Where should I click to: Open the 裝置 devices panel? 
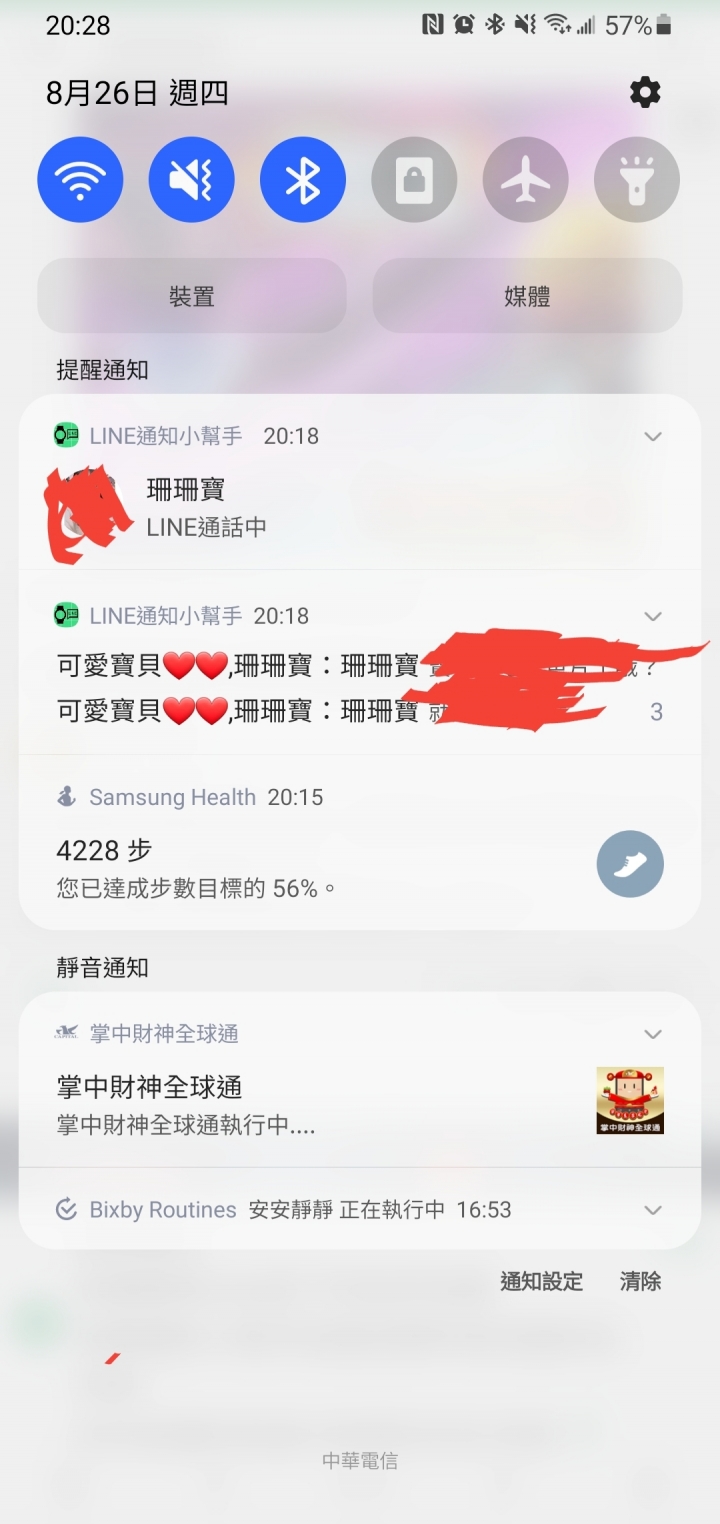(192, 296)
